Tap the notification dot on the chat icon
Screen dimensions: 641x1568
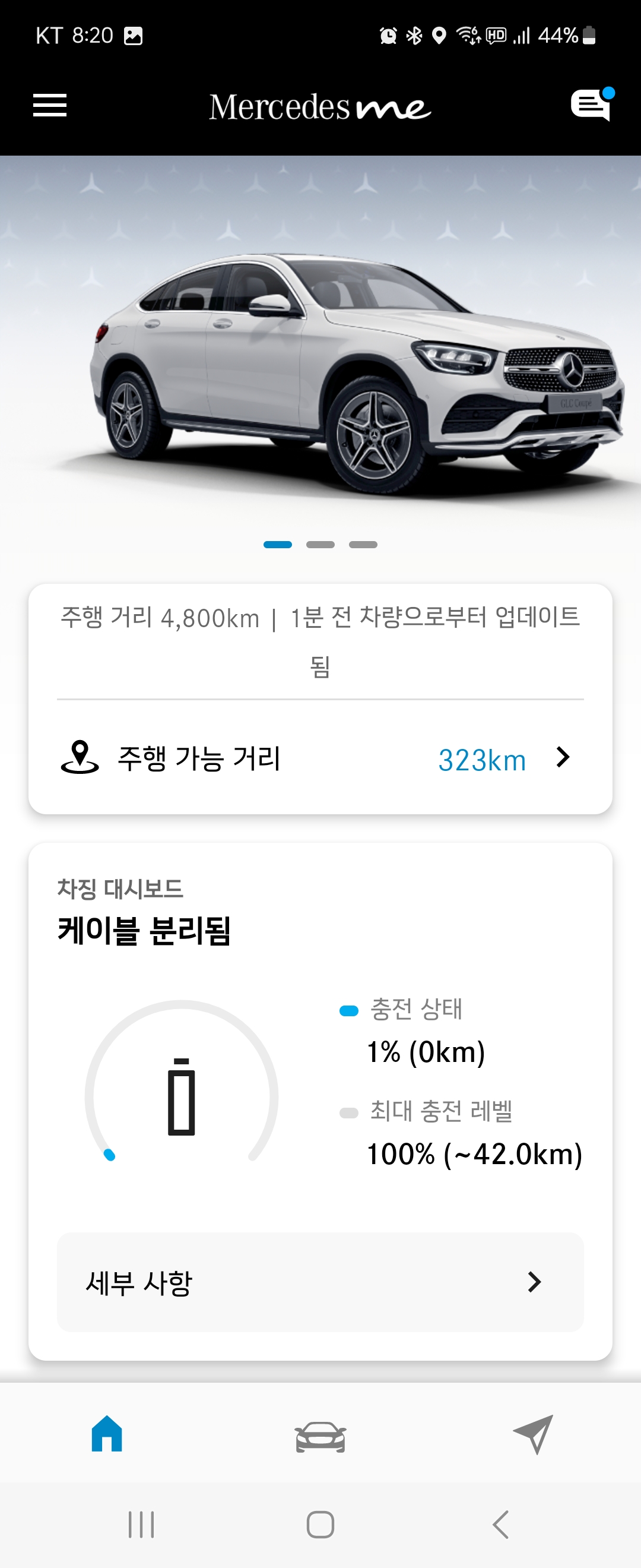[608, 93]
